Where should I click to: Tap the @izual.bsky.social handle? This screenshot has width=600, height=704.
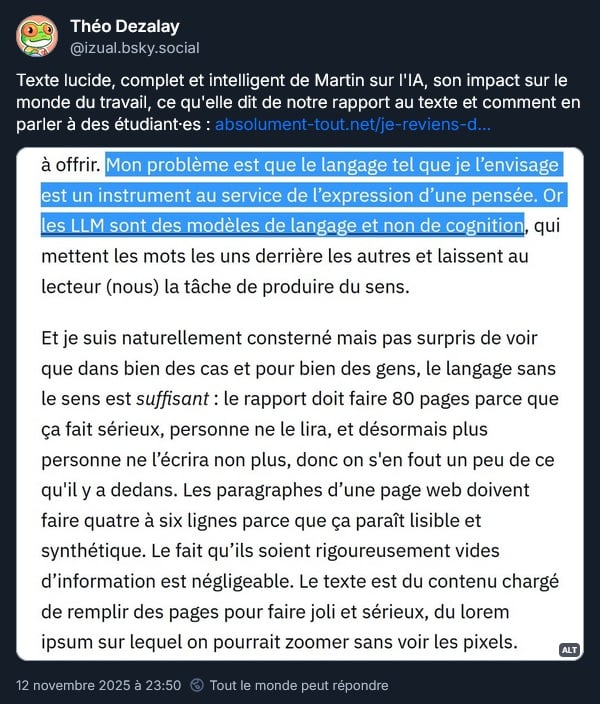click(x=135, y=48)
